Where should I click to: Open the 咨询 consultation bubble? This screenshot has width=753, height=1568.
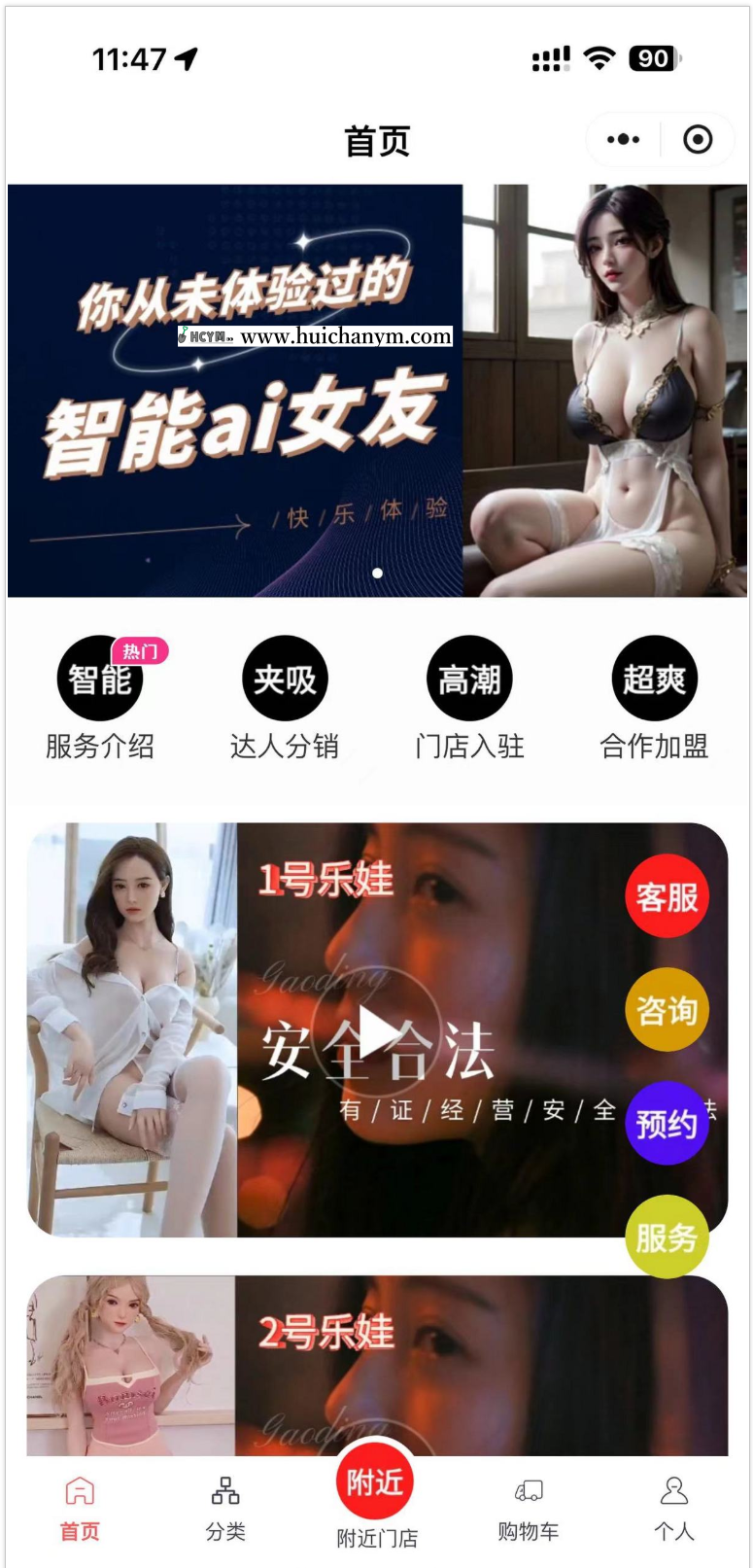[667, 1010]
